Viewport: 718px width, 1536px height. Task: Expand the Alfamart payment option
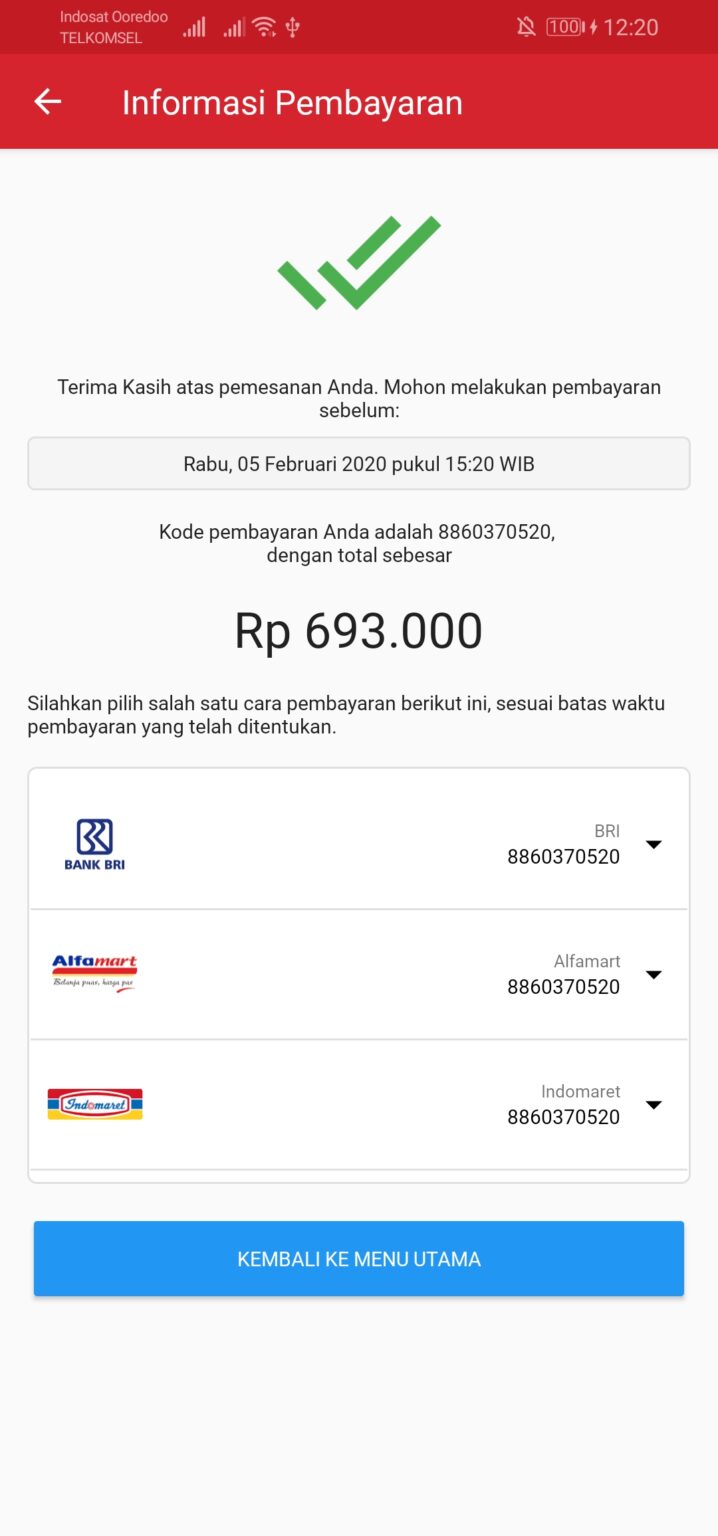pyautogui.click(x=653, y=975)
